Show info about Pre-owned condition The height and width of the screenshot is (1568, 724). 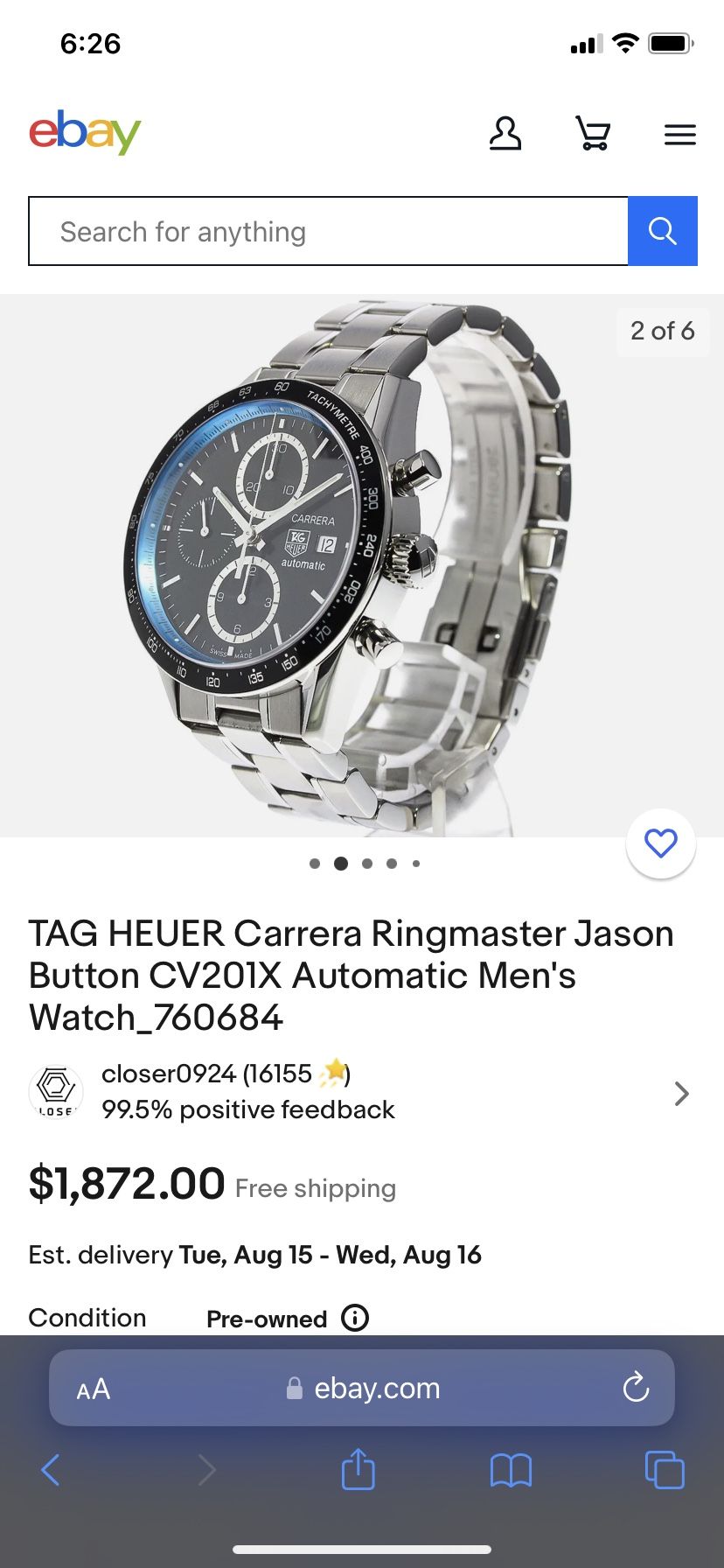[355, 1318]
